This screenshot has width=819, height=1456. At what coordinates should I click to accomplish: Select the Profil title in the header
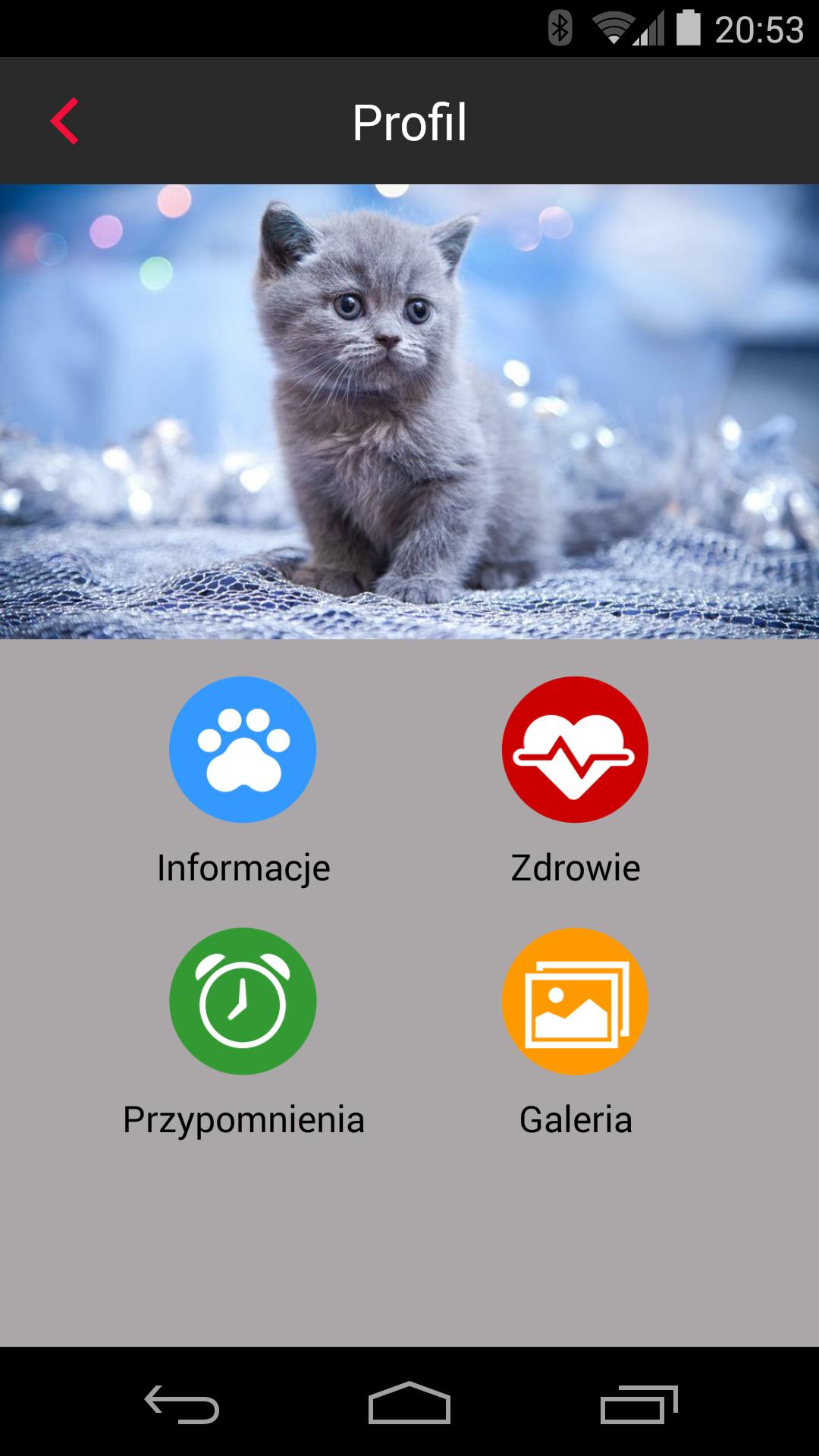409,121
